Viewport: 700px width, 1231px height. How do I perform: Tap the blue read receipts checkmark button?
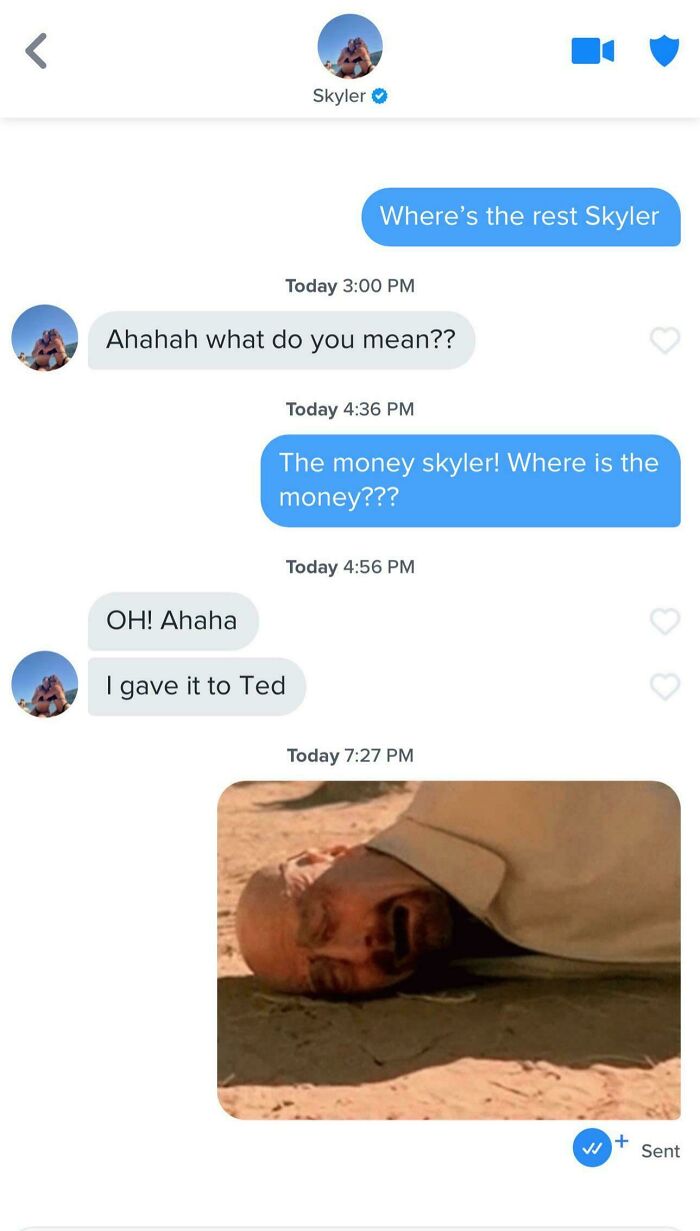coord(592,1148)
